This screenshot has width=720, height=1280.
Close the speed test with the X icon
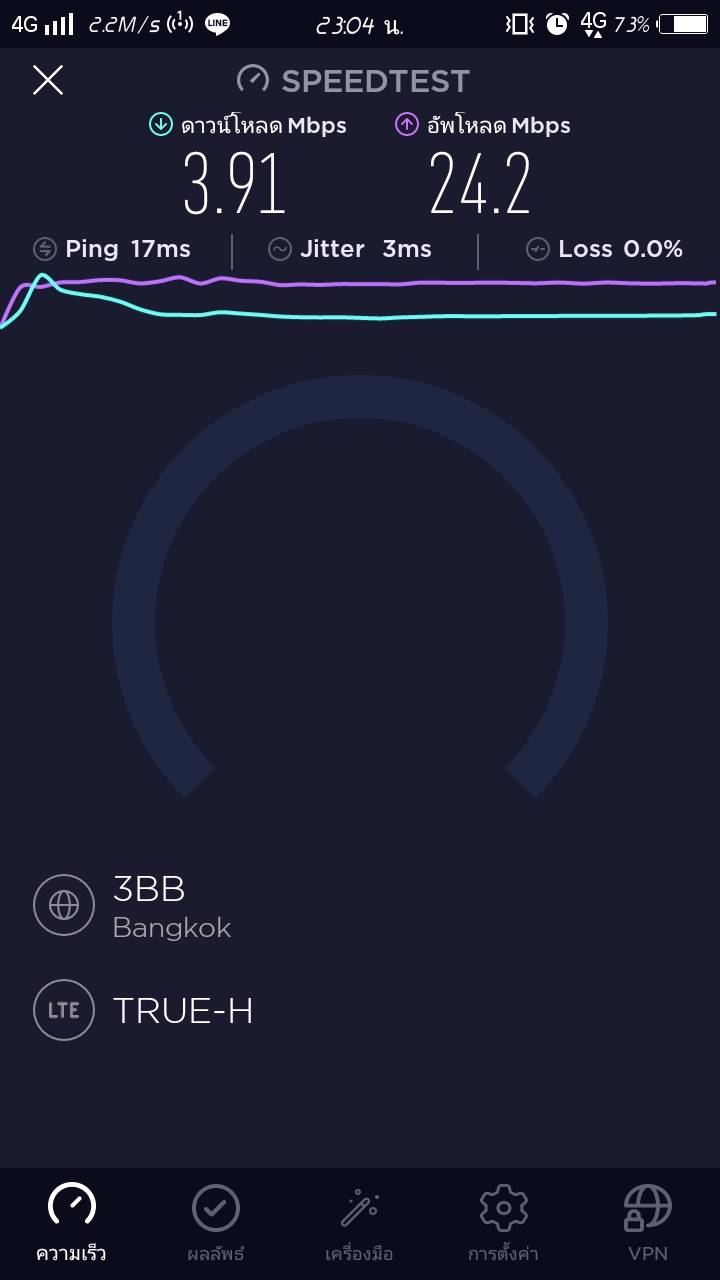coord(48,80)
